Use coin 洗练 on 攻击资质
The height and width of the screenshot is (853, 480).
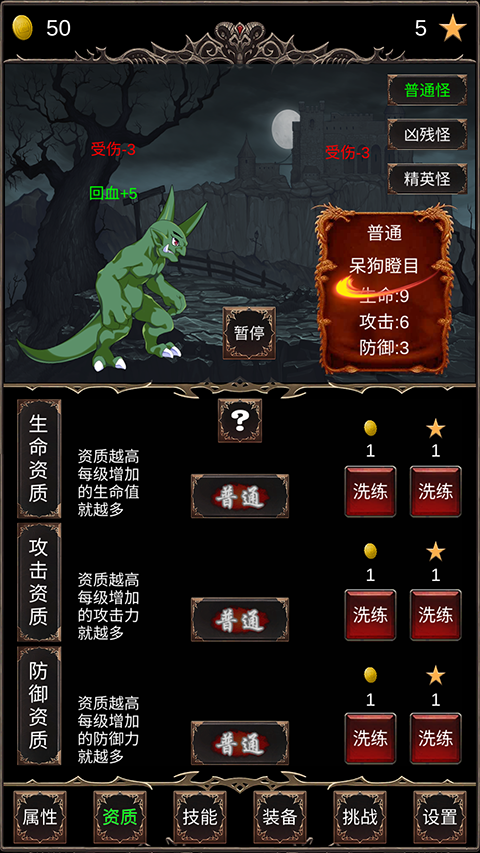click(x=371, y=615)
